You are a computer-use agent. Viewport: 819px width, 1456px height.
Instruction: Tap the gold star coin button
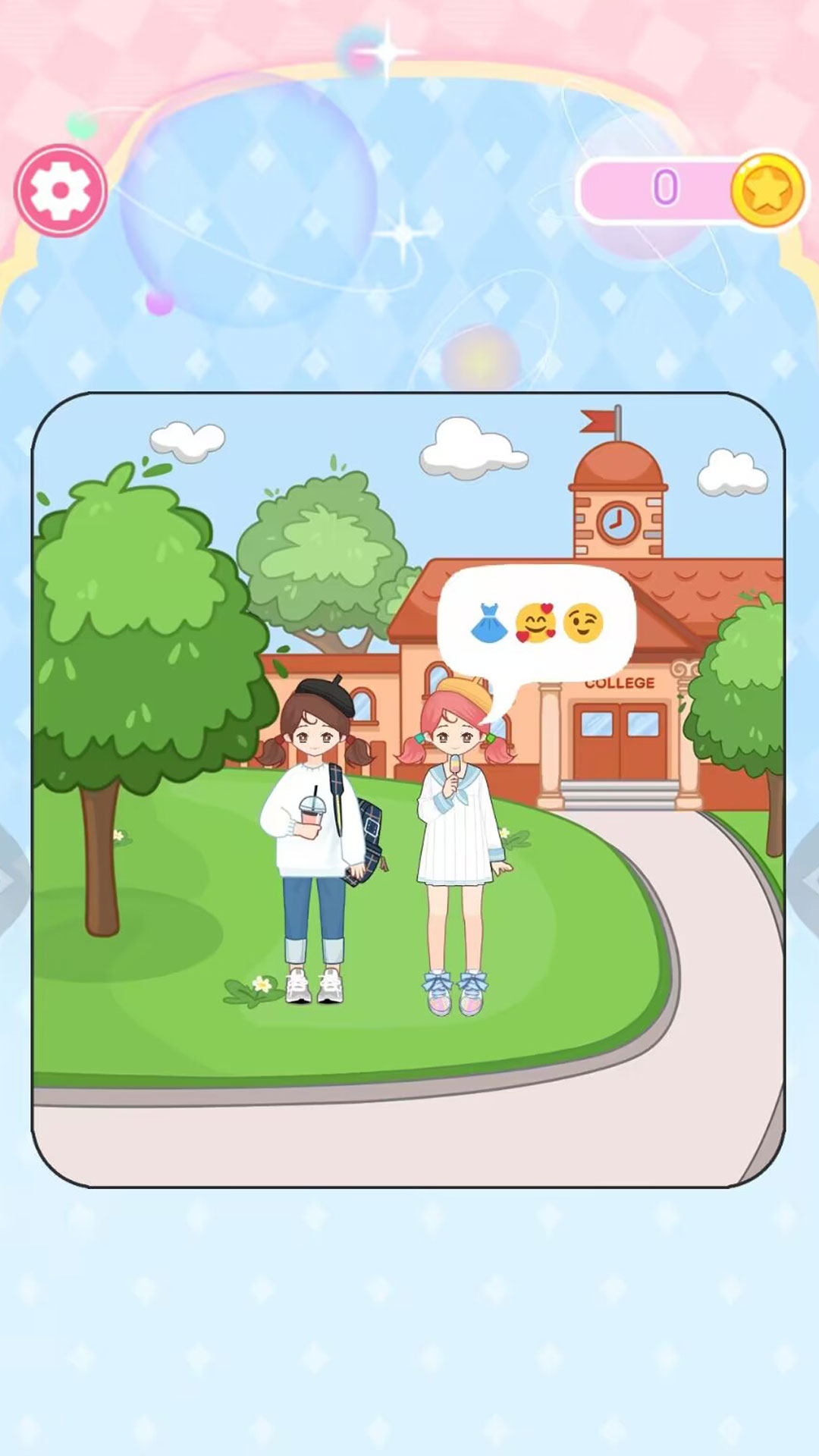[x=767, y=190]
